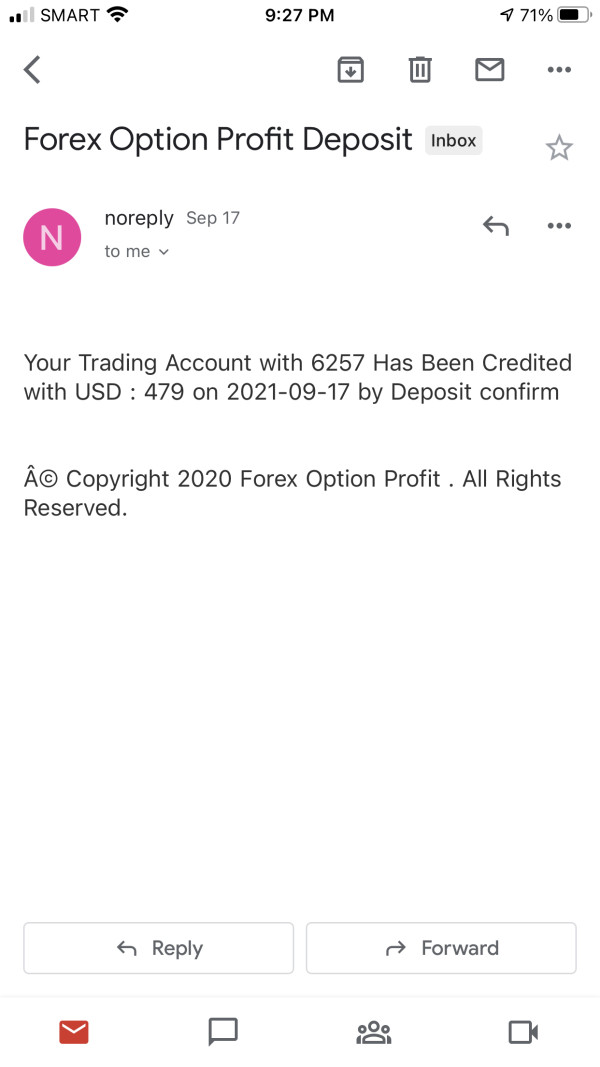Screen dimensions: 600x1067
Task: Tap the Forward button
Action: [x=441, y=948]
